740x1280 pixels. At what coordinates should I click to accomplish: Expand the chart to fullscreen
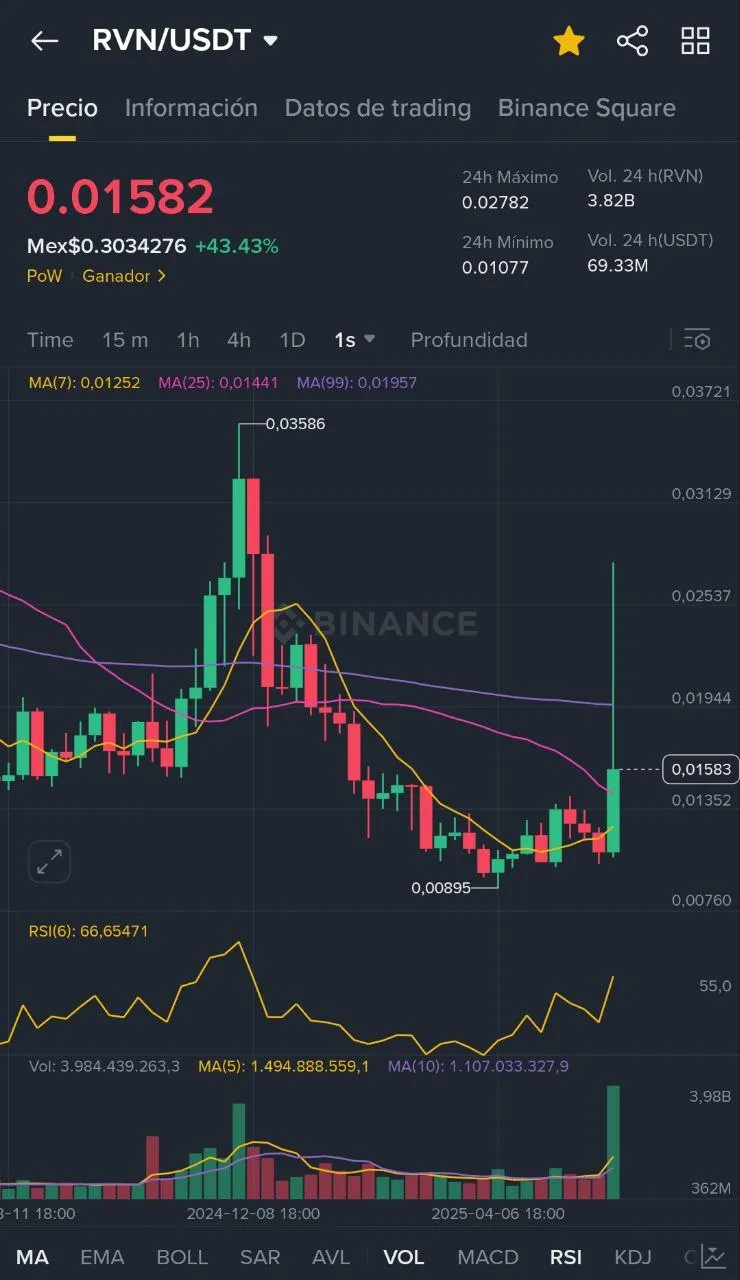(49, 861)
